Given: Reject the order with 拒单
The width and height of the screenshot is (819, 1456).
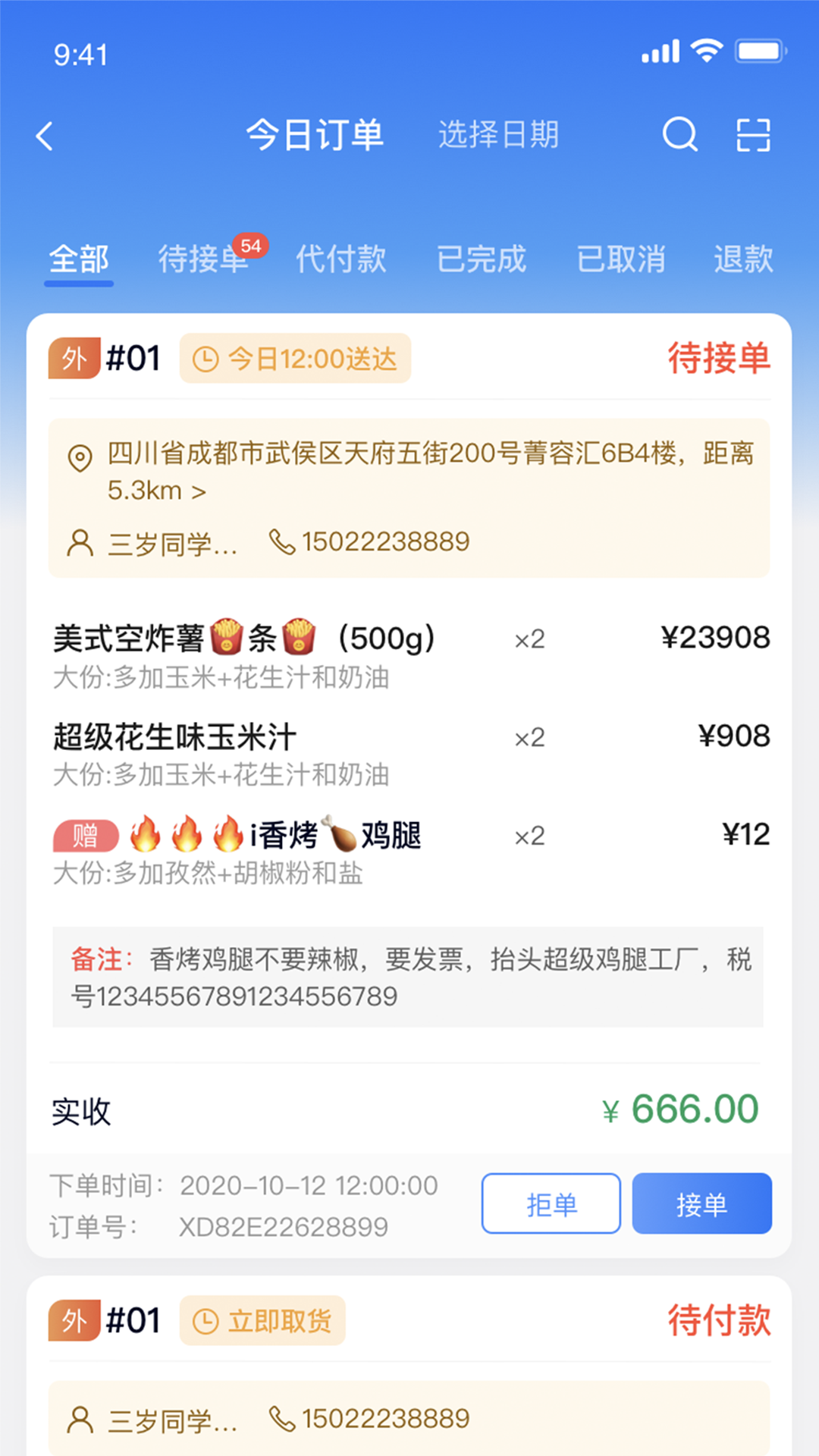Looking at the screenshot, I should tap(551, 1203).
